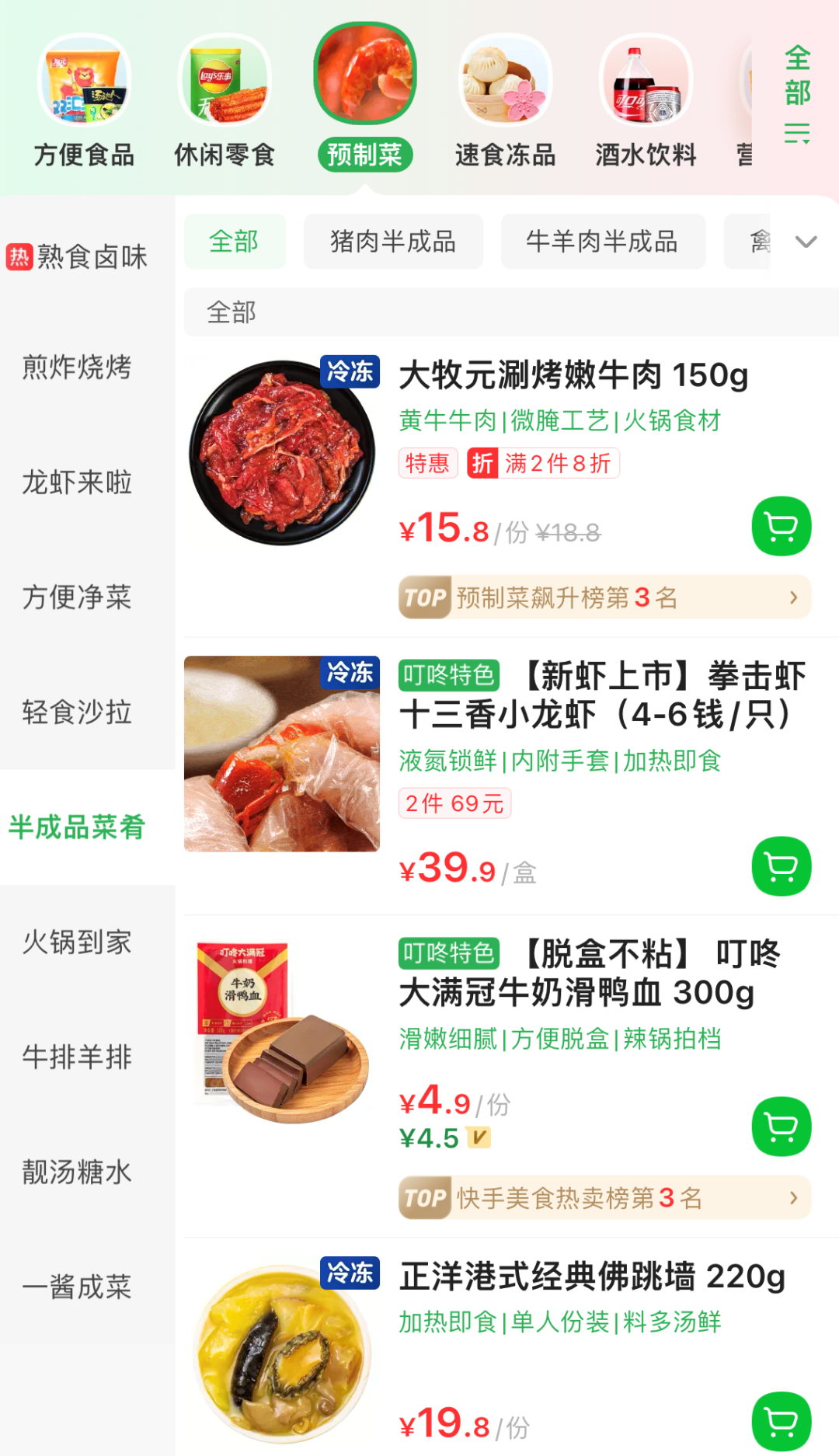This screenshot has width=839, height=1456.
Task: Switch to 龙虾来啦 sidebar section
Action: (77, 482)
